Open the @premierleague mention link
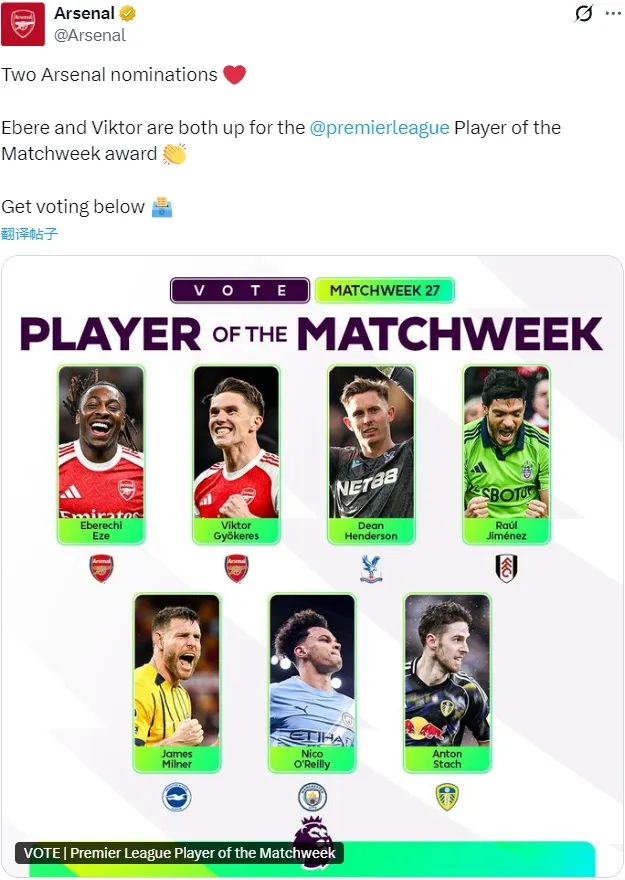 coord(380,128)
